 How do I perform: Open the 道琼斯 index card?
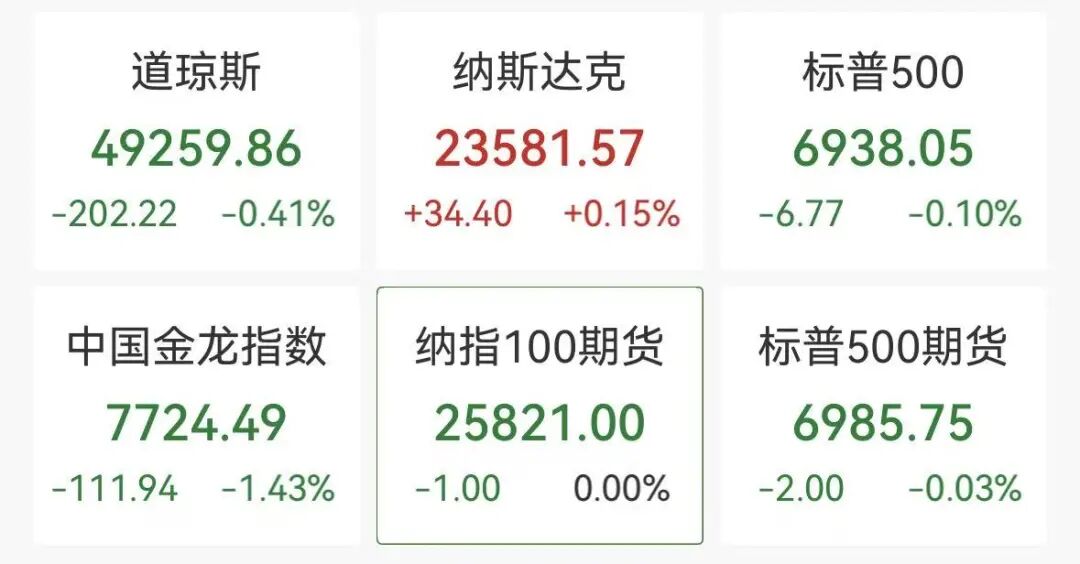point(196,142)
